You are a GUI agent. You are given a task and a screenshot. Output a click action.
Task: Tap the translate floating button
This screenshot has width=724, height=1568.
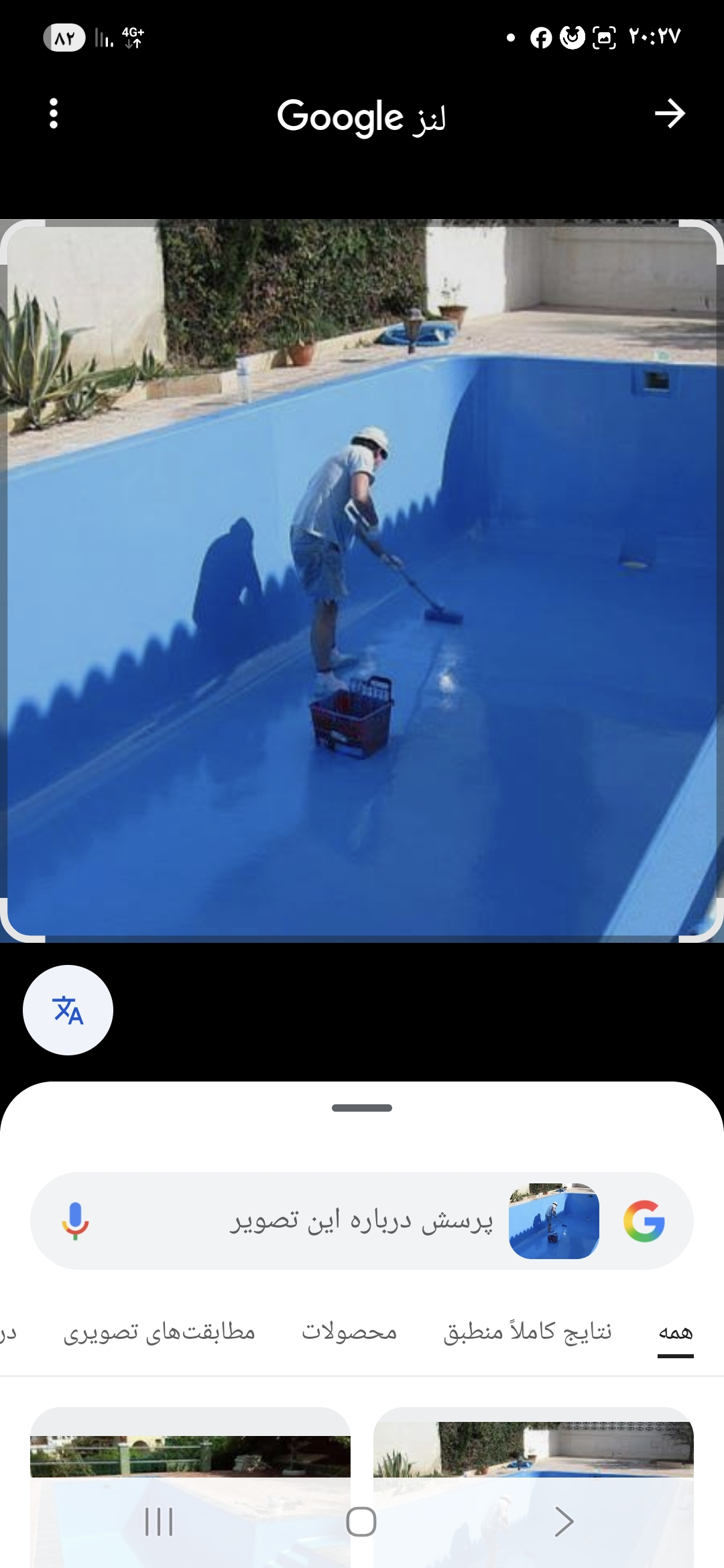click(68, 1010)
